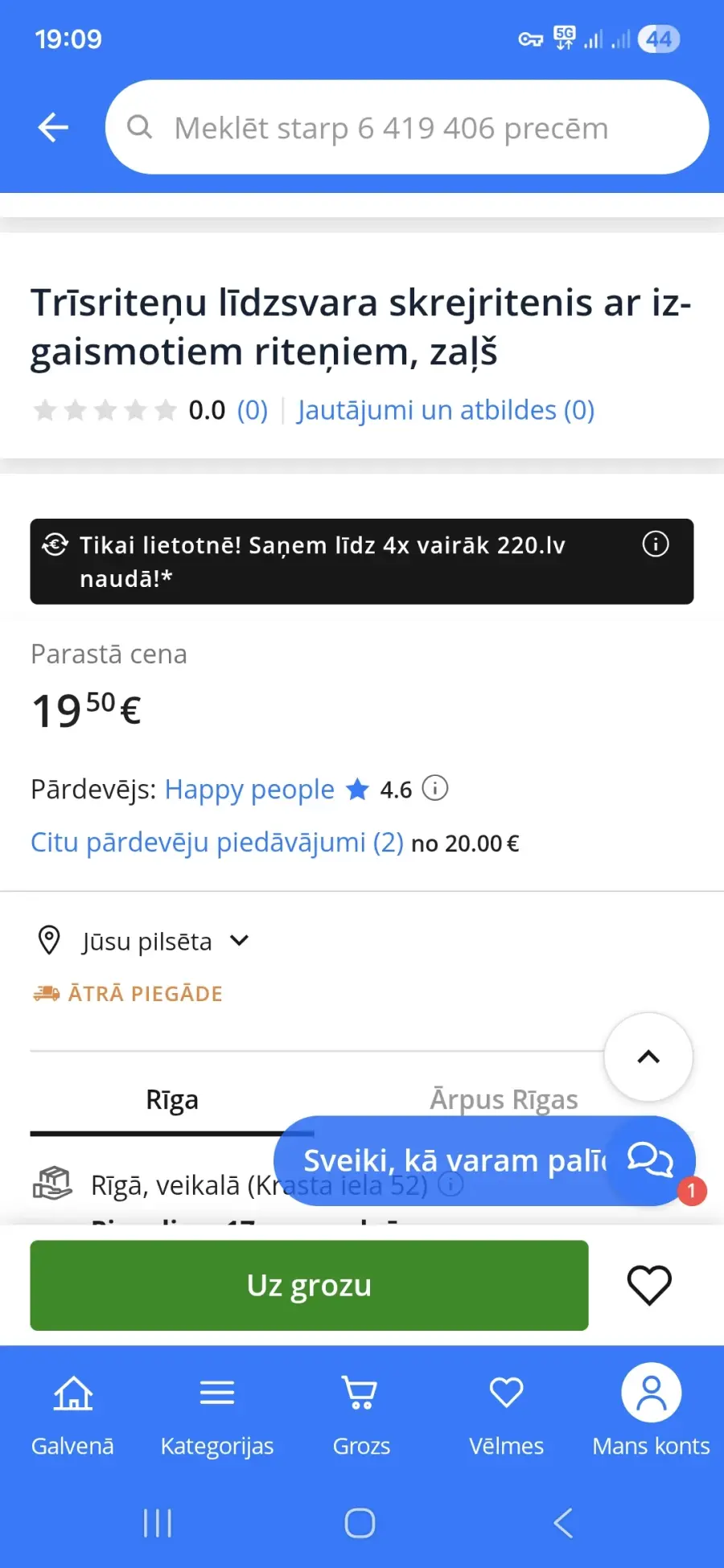The height and width of the screenshot is (1568, 724).
Task: Tap the product search field
Action: [x=406, y=127]
